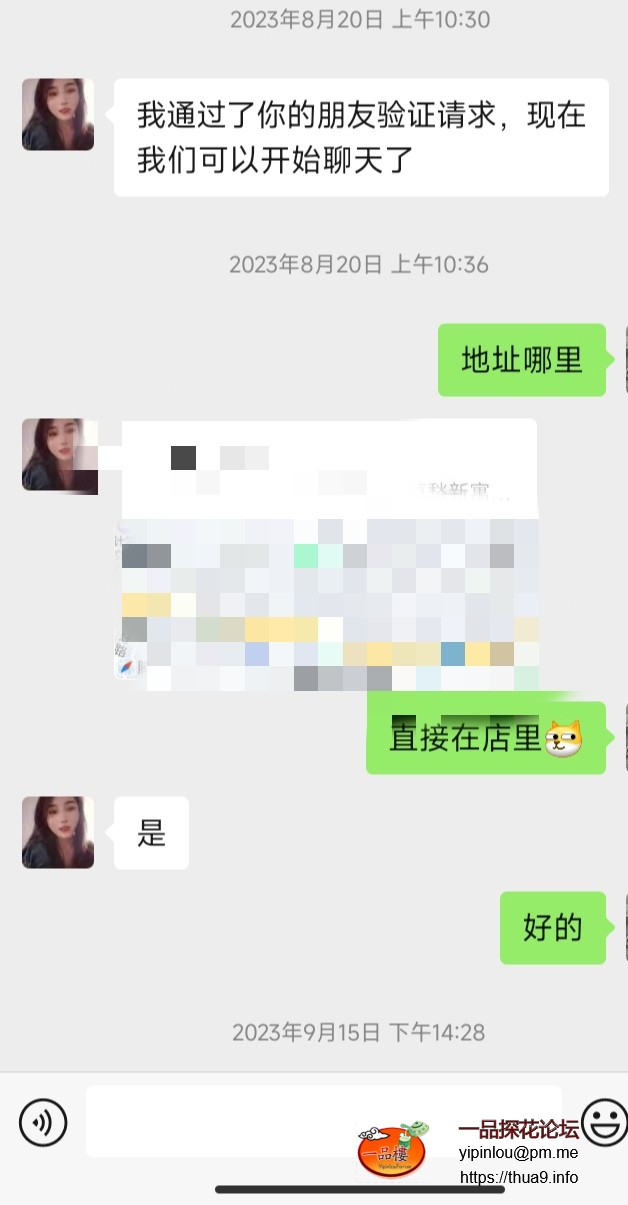This screenshot has width=628, height=1205.
Task: Open the emoji picker
Action: pyautogui.click(x=604, y=1121)
